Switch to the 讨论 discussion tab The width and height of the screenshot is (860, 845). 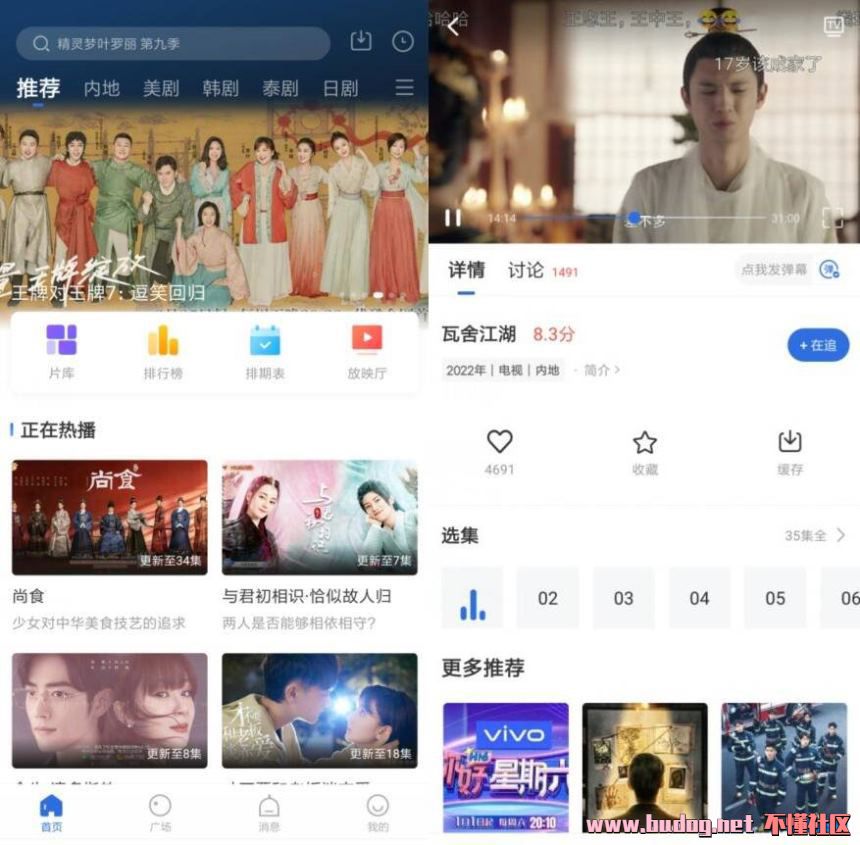coord(526,270)
